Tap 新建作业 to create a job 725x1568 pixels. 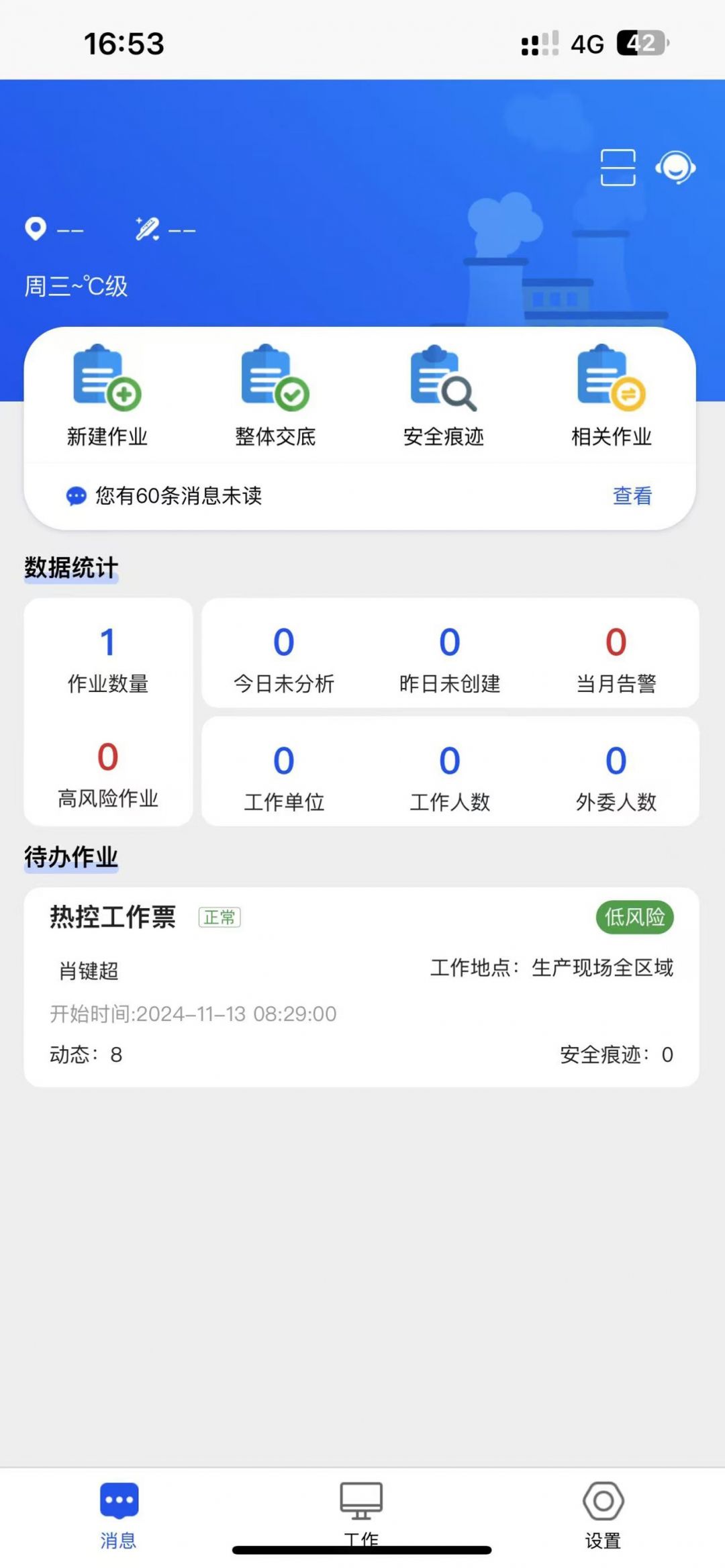coord(107,396)
